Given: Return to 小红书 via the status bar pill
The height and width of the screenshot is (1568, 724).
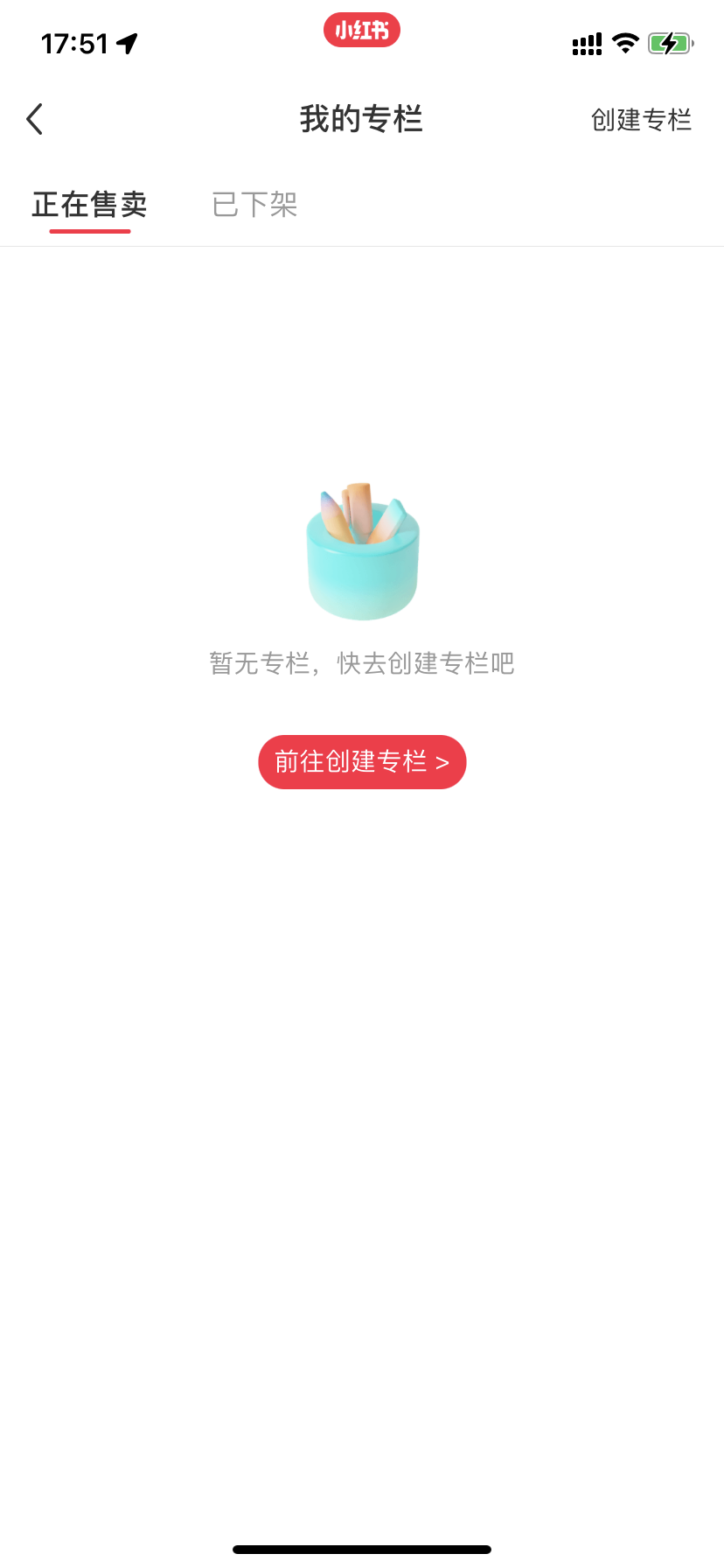Looking at the screenshot, I should (x=362, y=31).
